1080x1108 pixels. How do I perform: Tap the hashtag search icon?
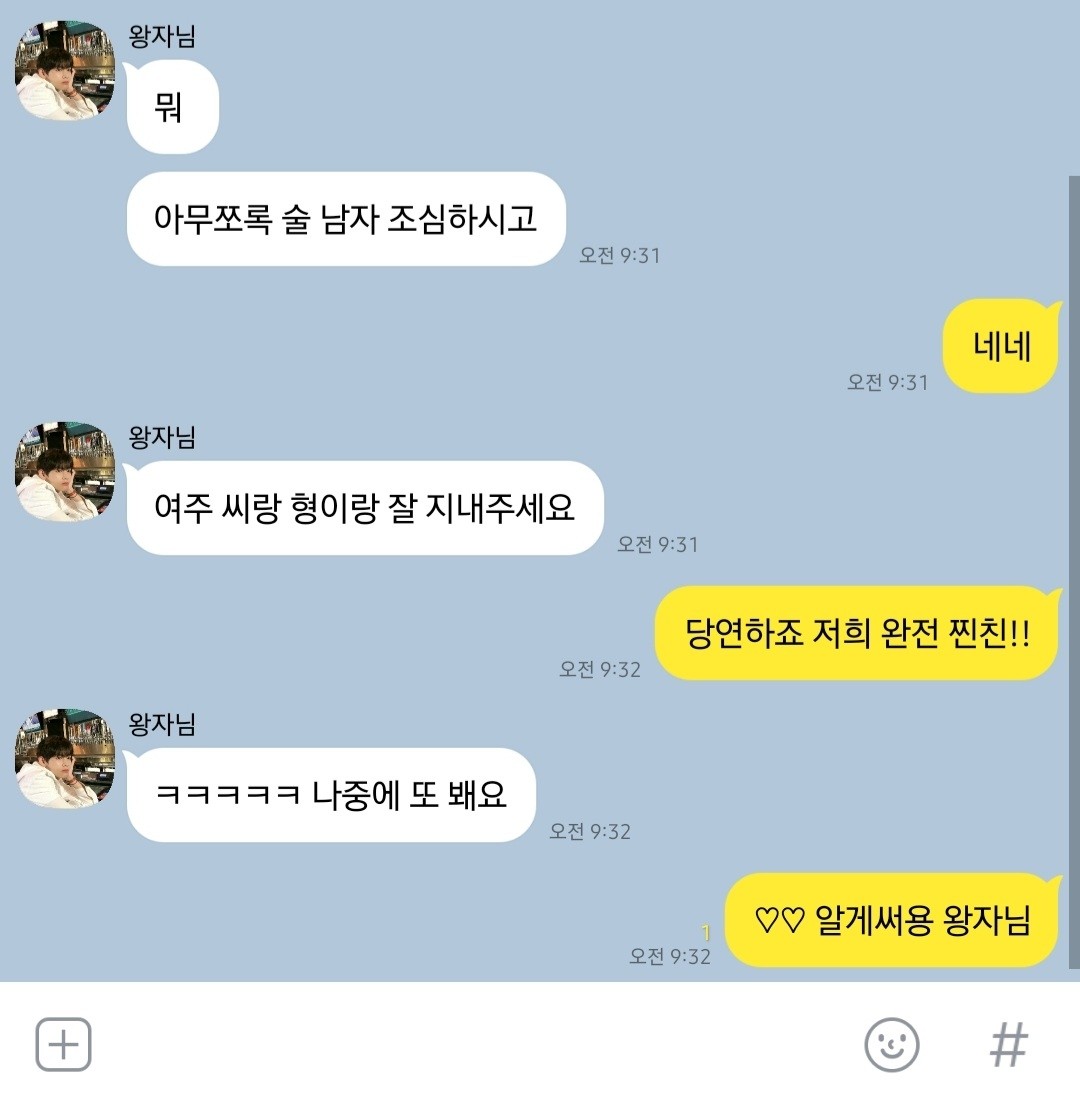pyautogui.click(x=1008, y=1045)
